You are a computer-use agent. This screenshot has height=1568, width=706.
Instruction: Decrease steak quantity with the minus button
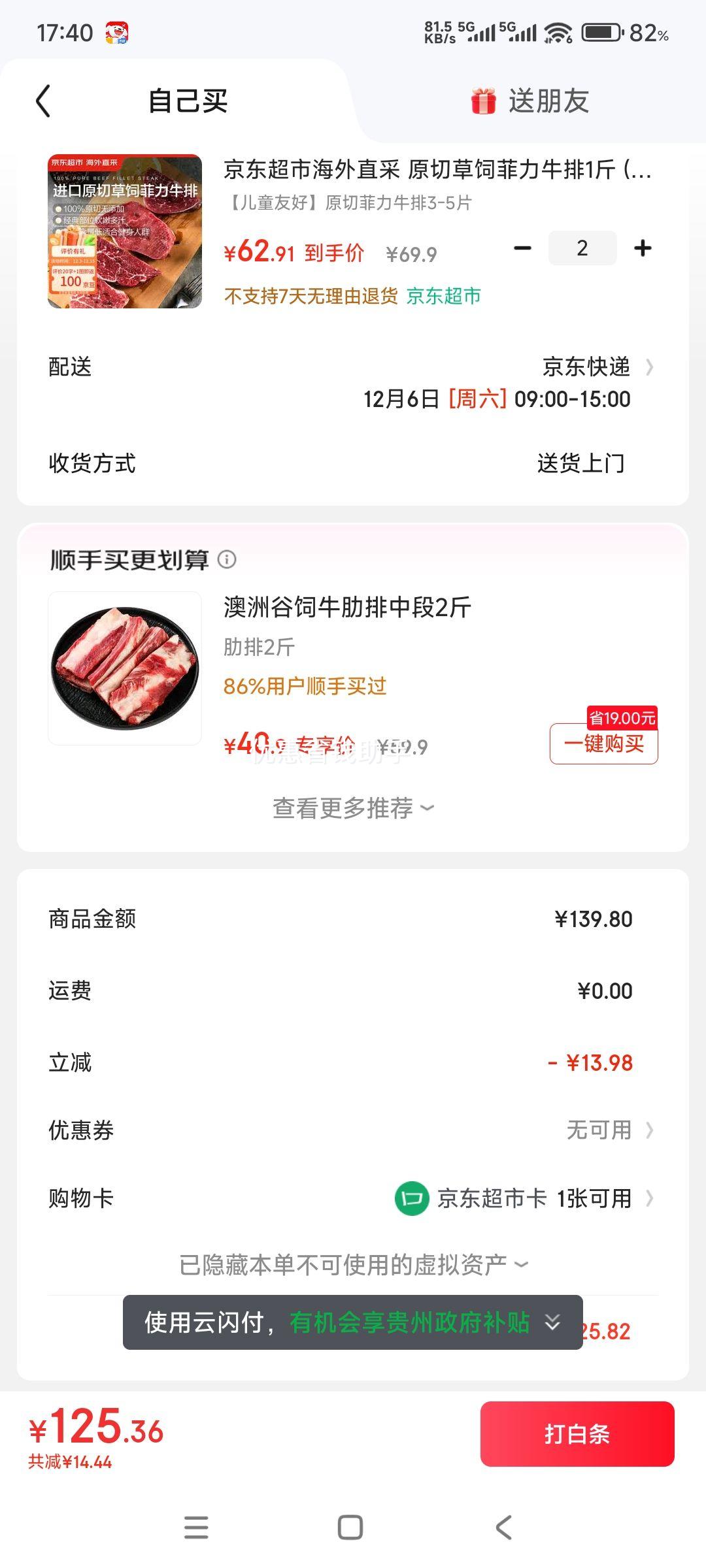[522, 248]
